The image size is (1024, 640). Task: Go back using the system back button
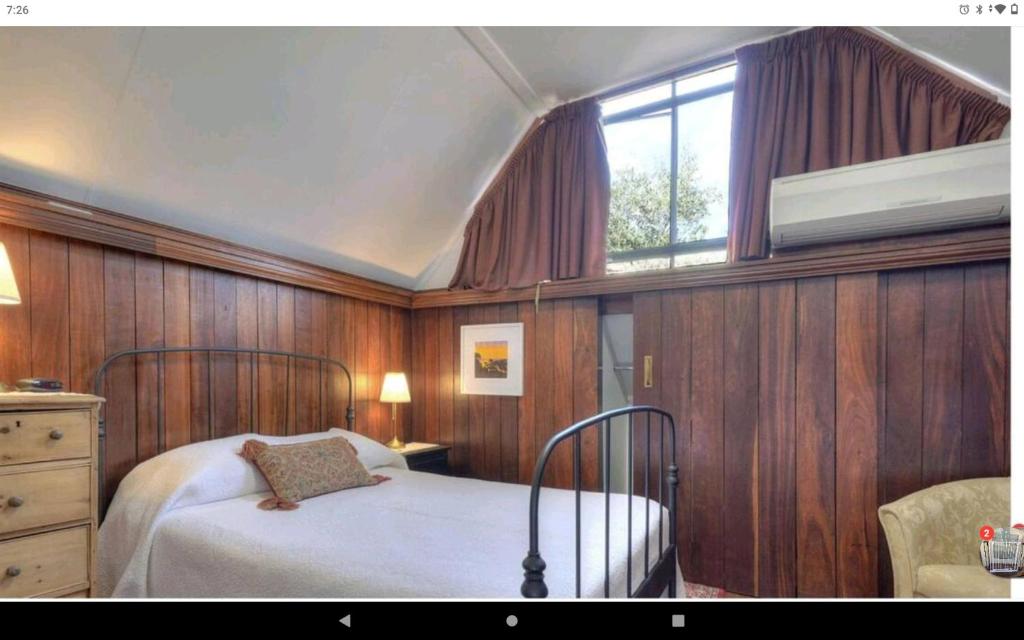345,620
